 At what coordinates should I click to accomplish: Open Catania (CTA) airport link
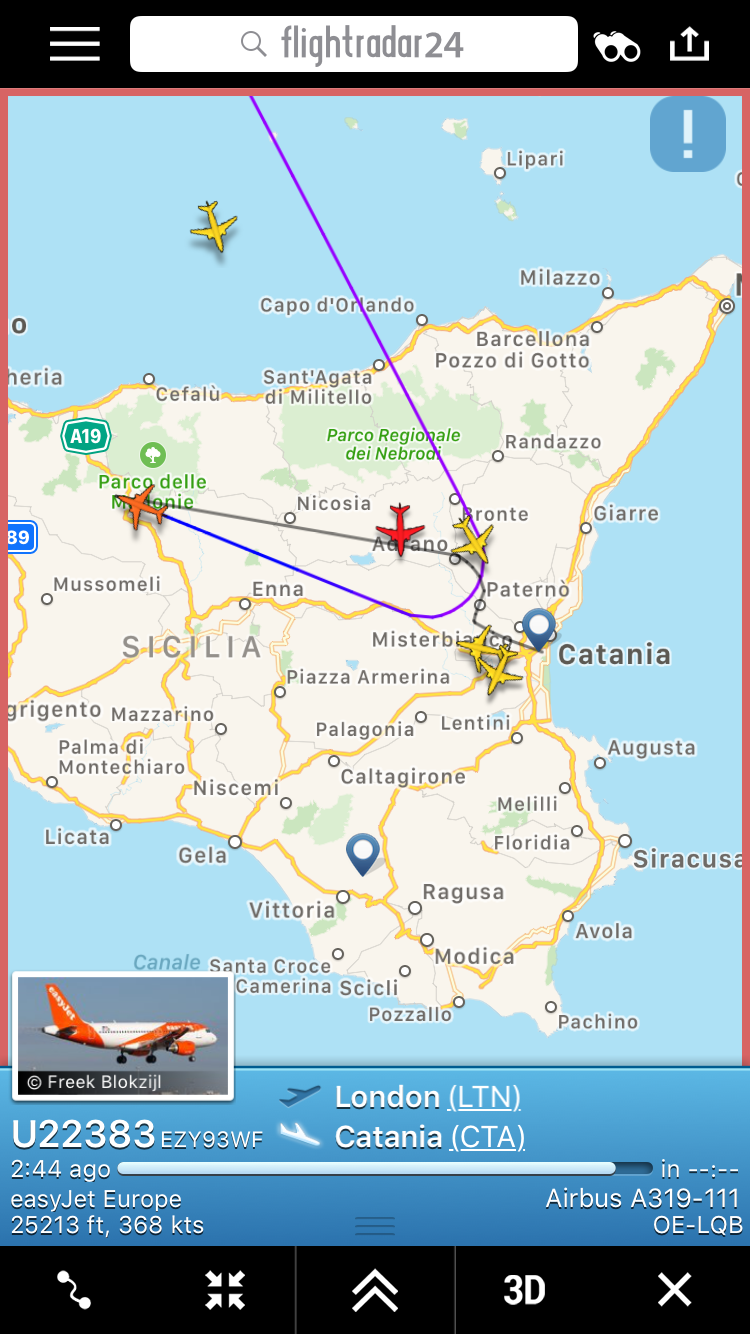[487, 1137]
